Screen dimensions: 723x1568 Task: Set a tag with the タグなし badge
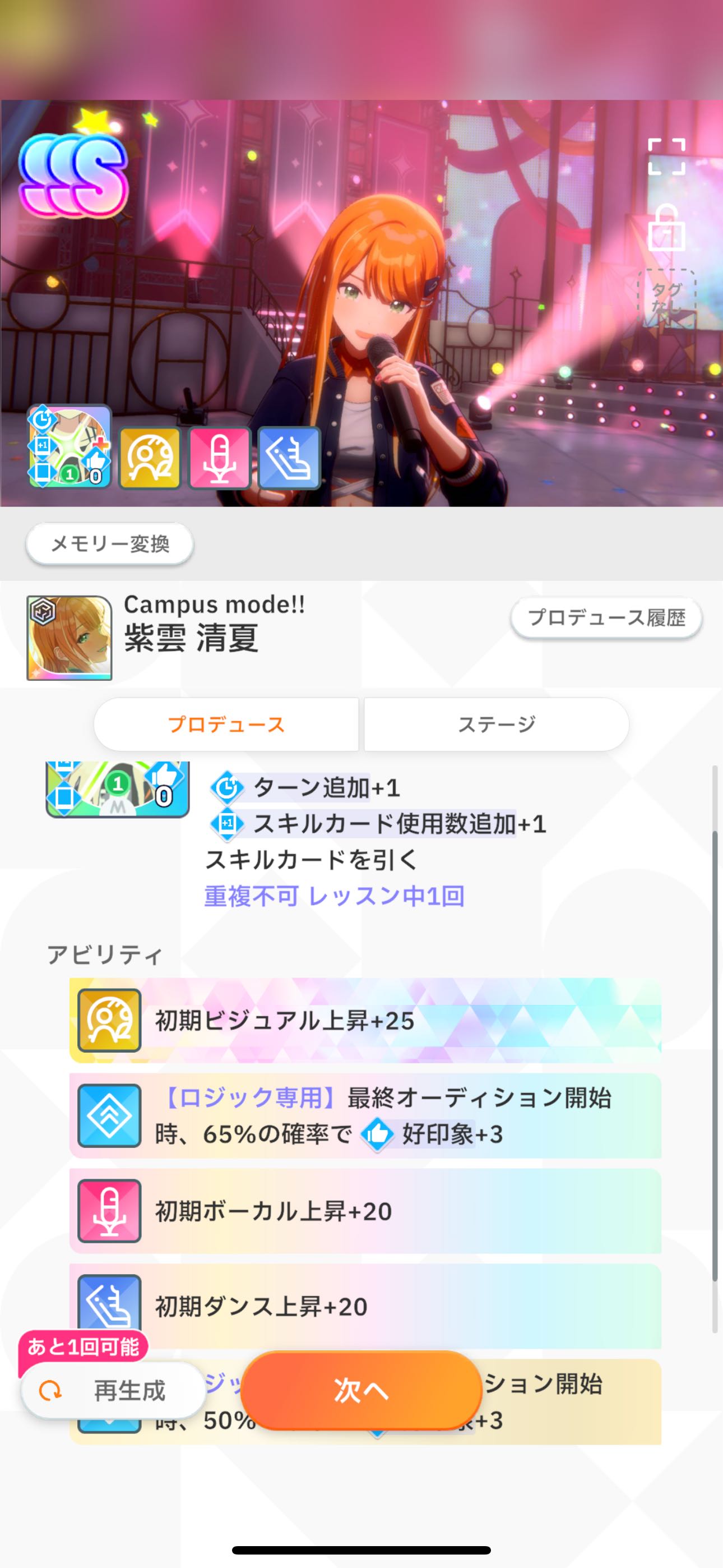pyautogui.click(x=666, y=297)
